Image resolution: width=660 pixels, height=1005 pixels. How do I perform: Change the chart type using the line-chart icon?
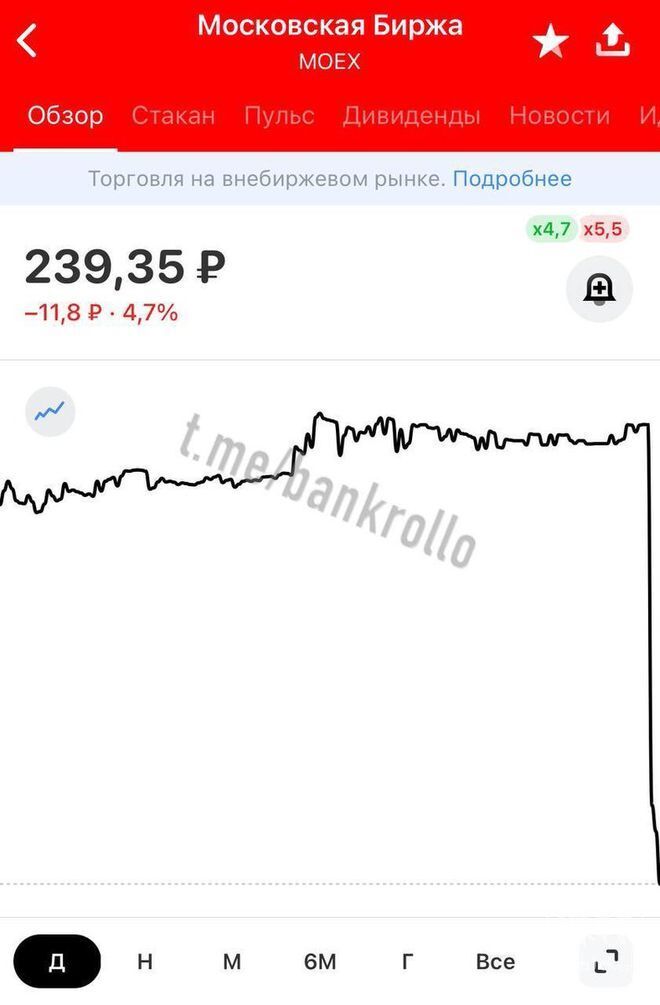coord(50,410)
